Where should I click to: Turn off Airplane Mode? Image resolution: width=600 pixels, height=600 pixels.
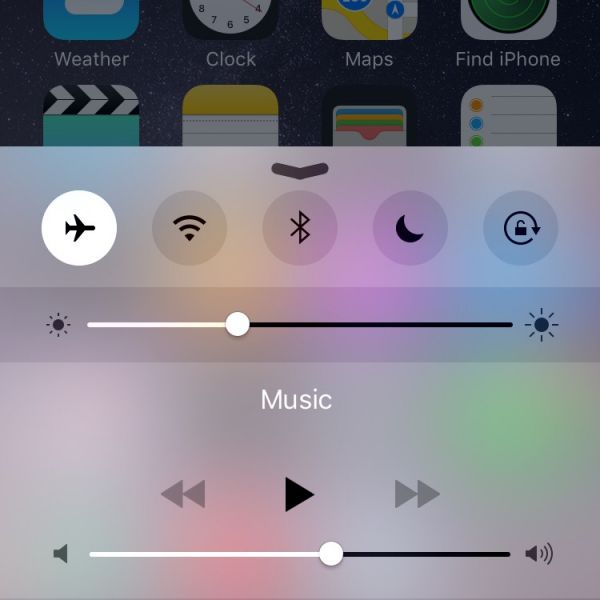pyautogui.click(x=79, y=228)
